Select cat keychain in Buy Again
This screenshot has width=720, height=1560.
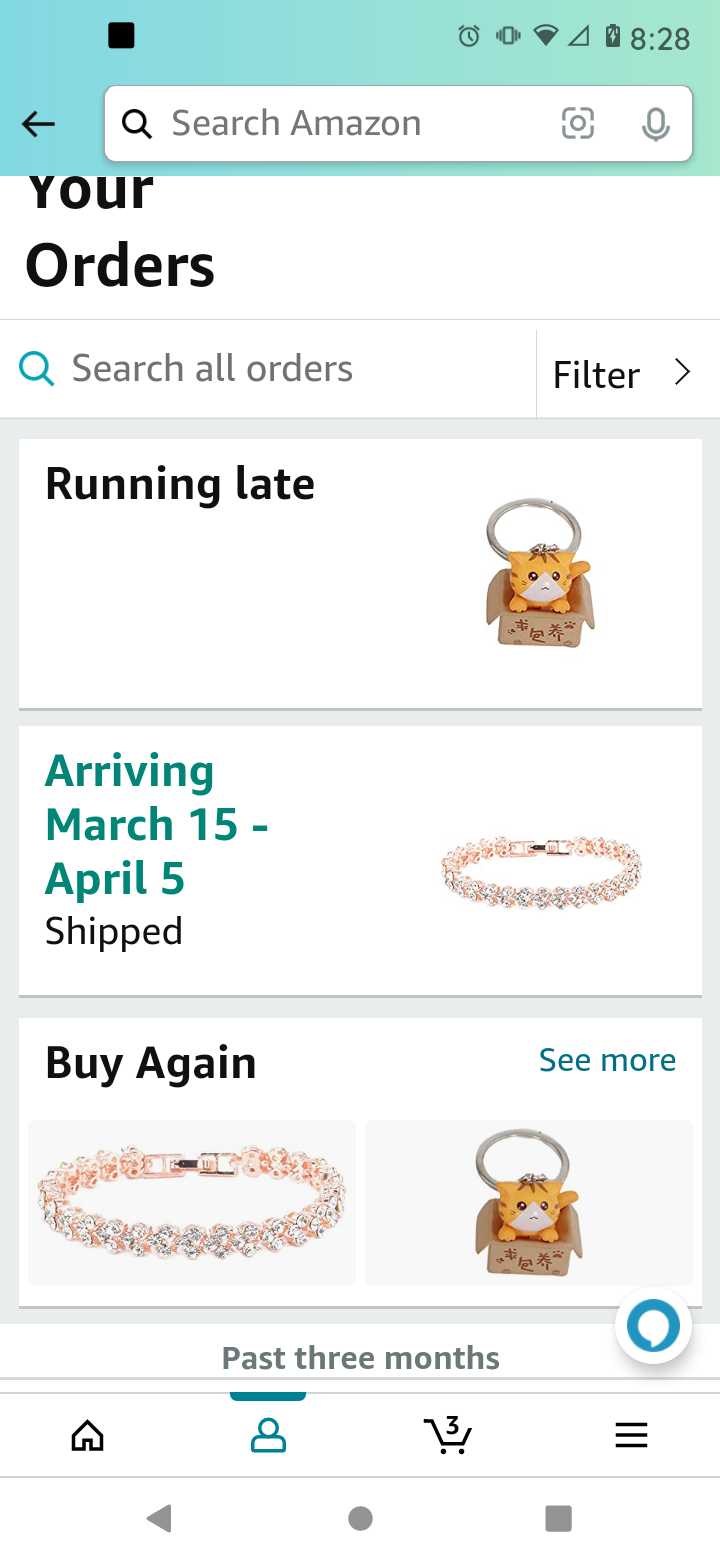pyautogui.click(x=528, y=1202)
